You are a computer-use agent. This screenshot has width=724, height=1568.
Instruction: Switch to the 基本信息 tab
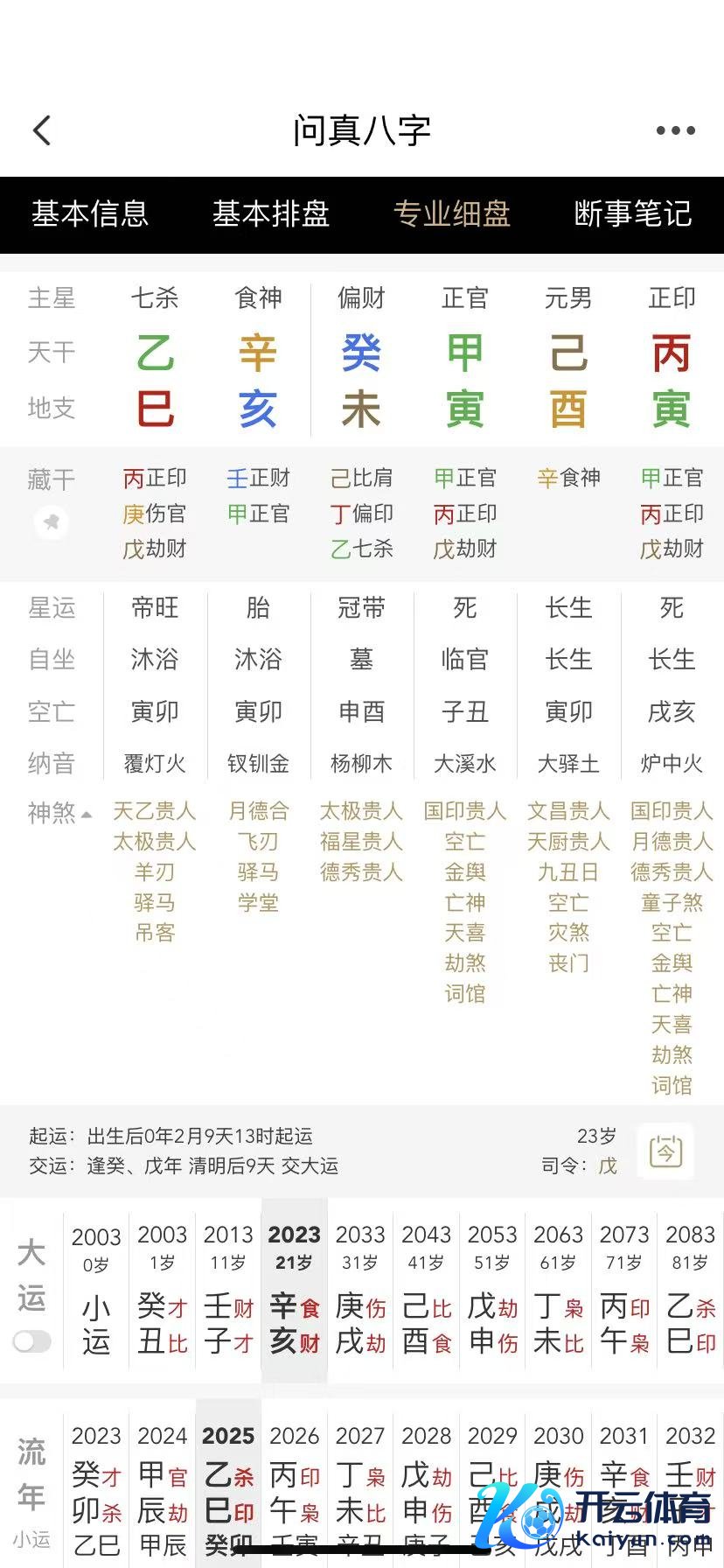pyautogui.click(x=90, y=214)
